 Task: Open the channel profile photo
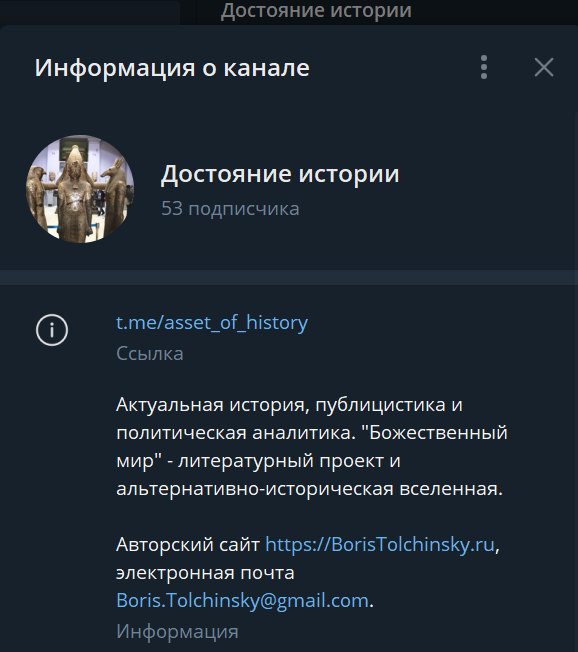pos(80,189)
